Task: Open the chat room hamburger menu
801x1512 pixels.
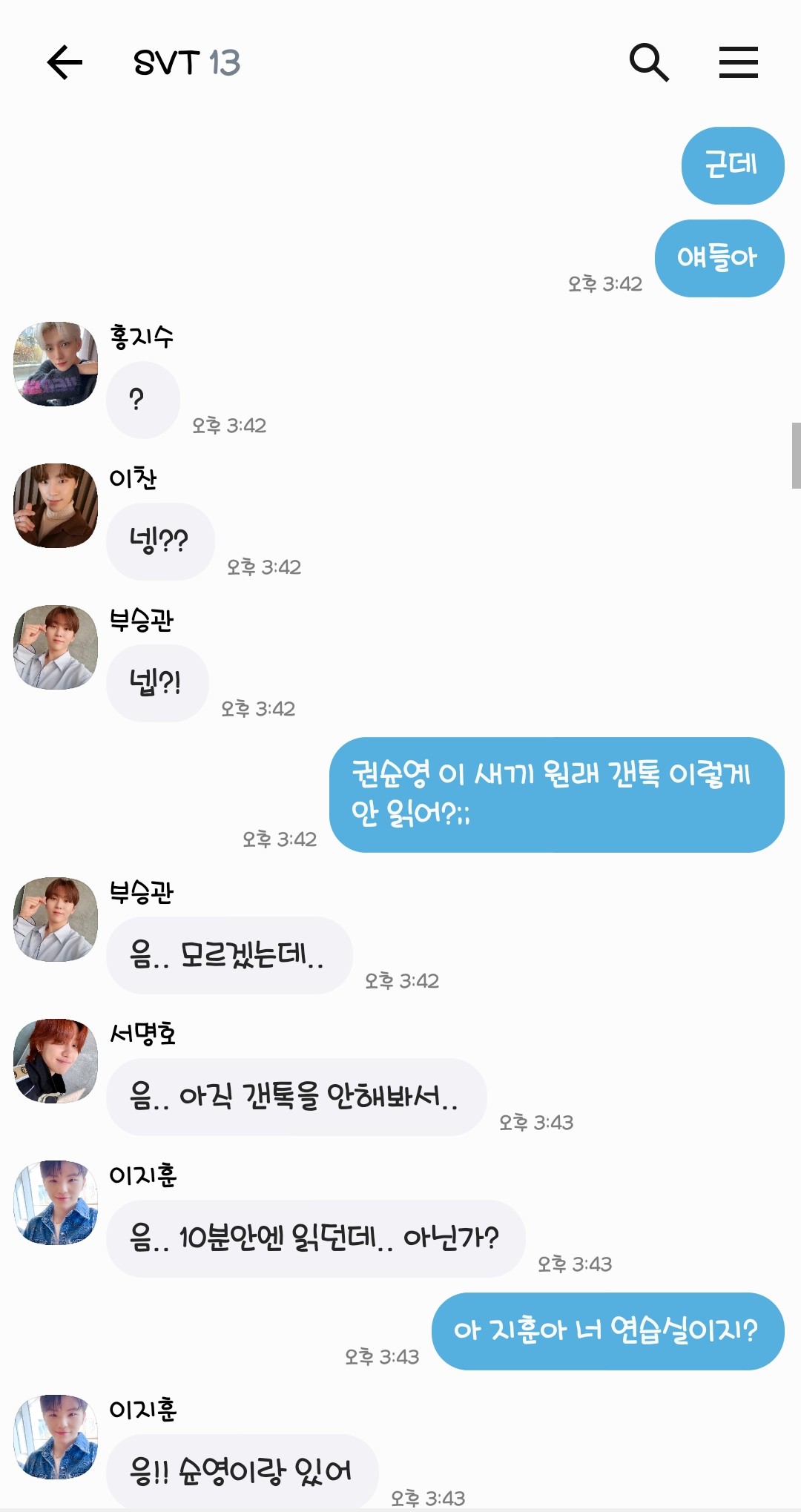Action: point(738,62)
